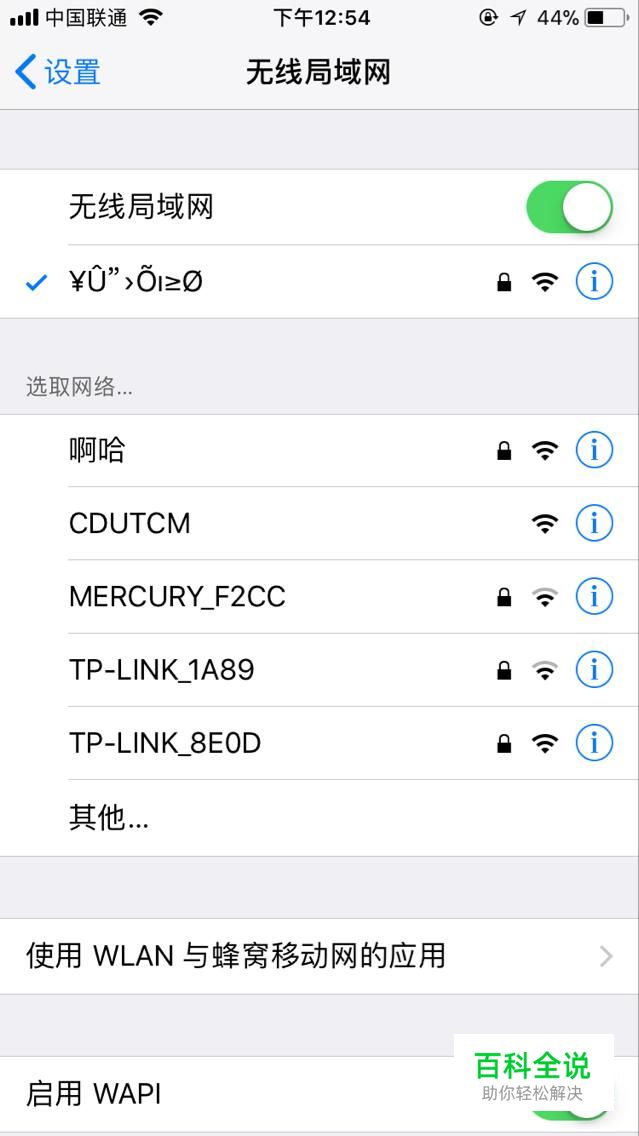The width and height of the screenshot is (639, 1136).
Task: Tap info icon next to MERCURY_F2CC
Action: tap(594, 597)
